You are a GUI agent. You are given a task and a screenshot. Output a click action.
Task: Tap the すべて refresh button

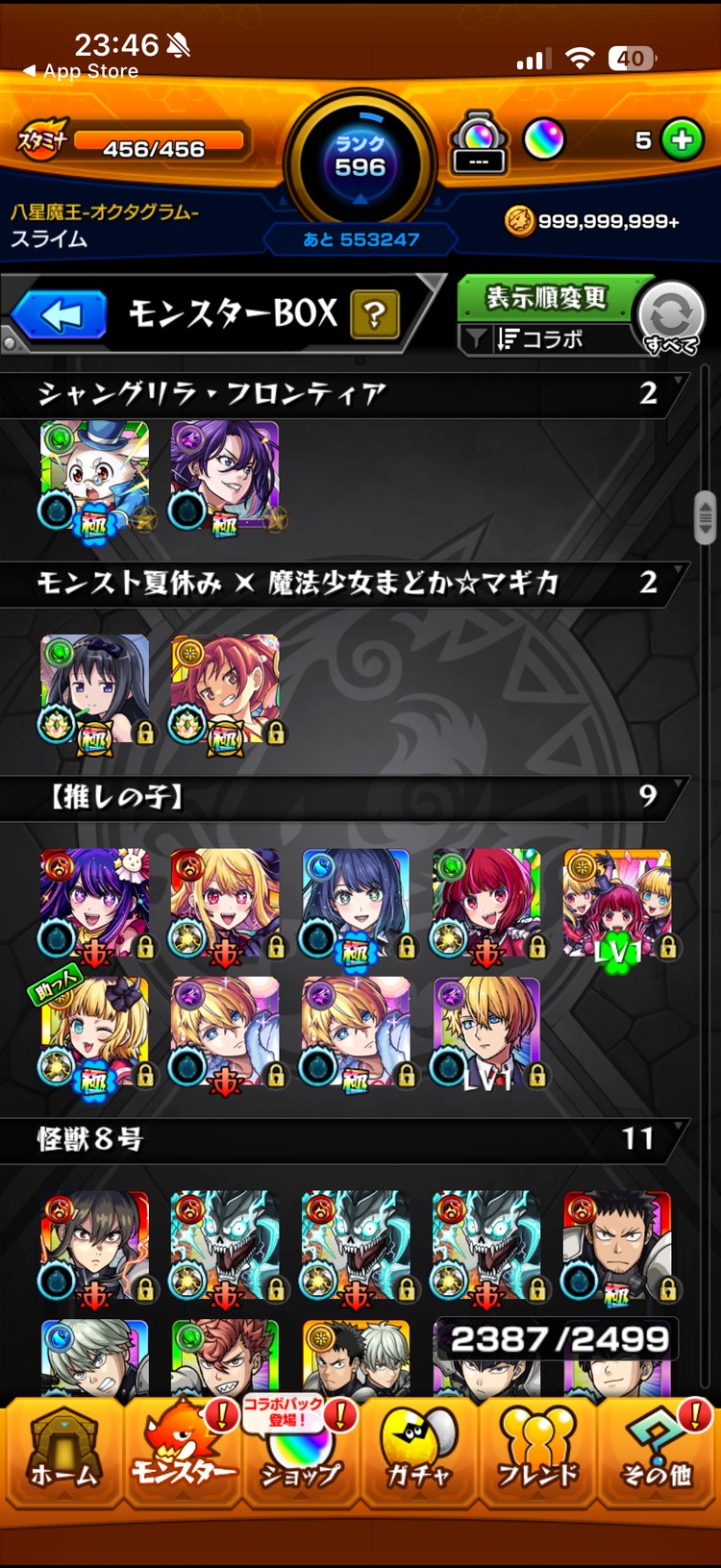(x=671, y=318)
